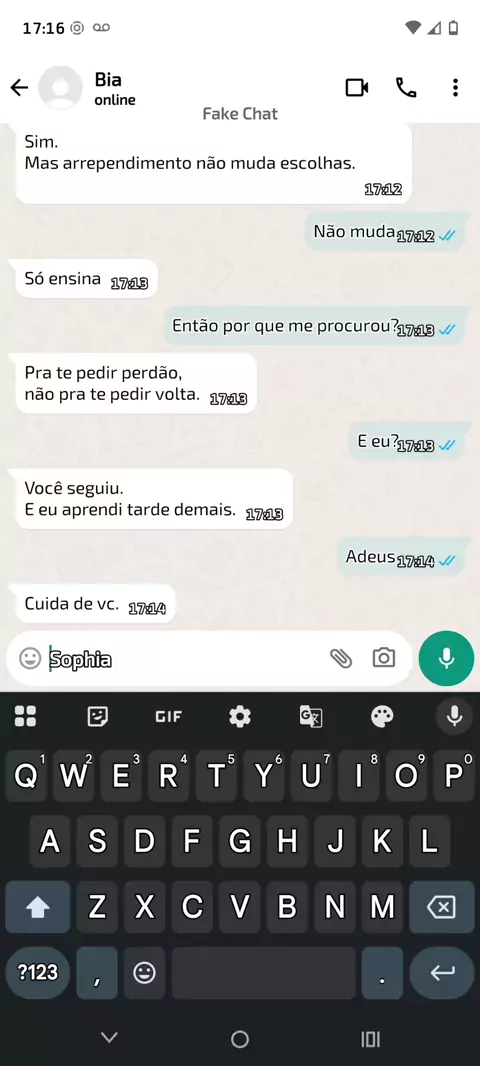Hit the backspace key
The height and width of the screenshot is (1066, 480).
tap(442, 906)
